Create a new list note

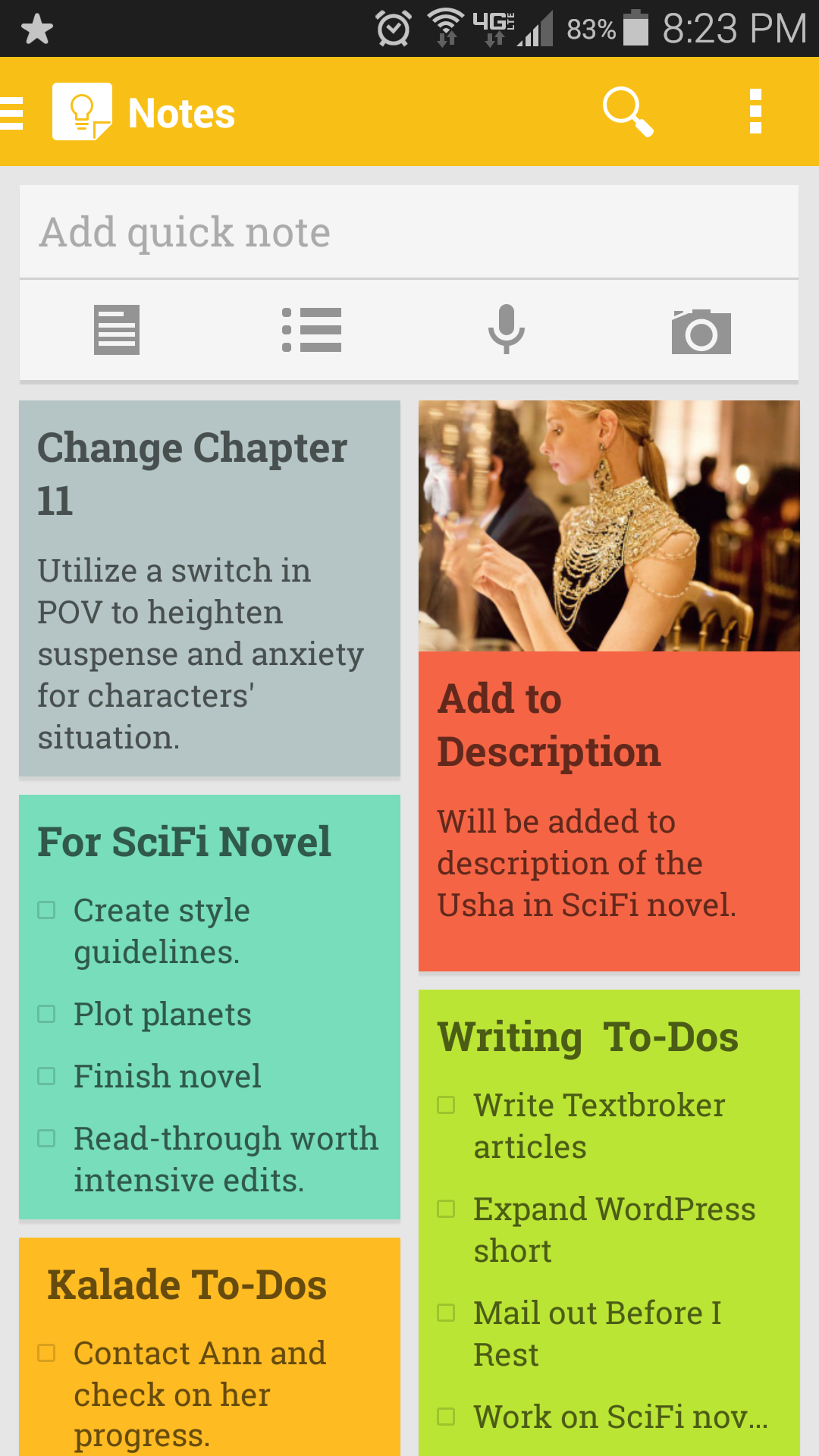pyautogui.click(x=312, y=330)
